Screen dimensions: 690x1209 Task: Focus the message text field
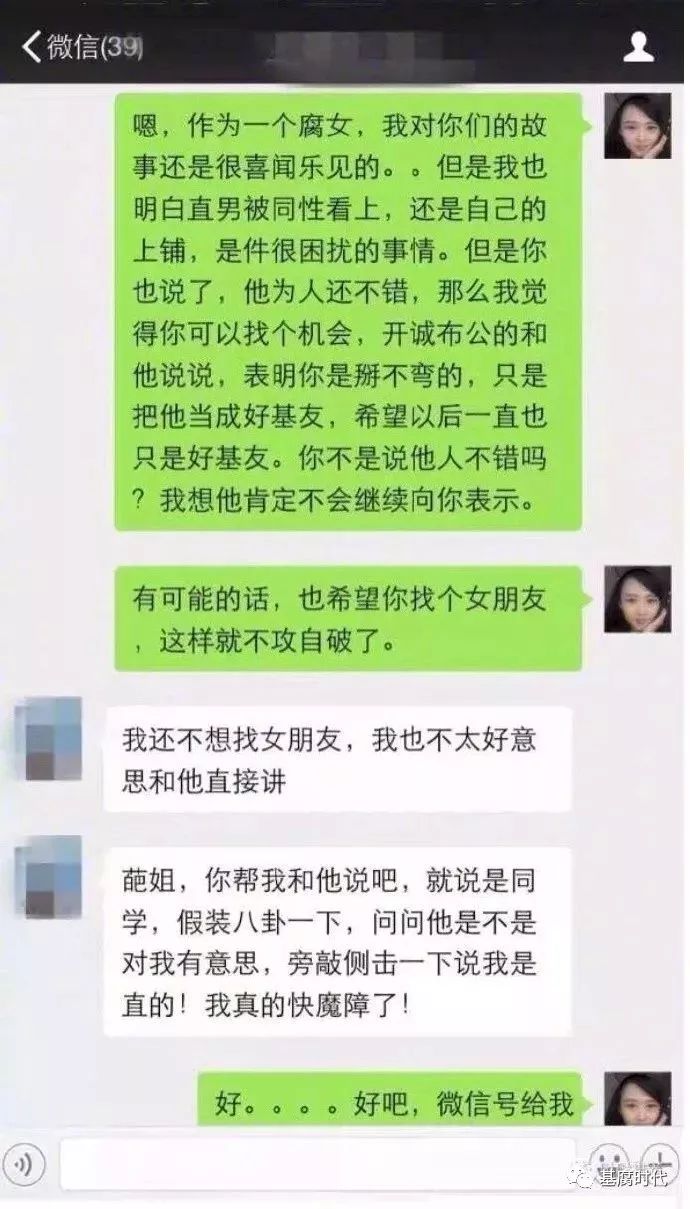(x=318, y=1163)
